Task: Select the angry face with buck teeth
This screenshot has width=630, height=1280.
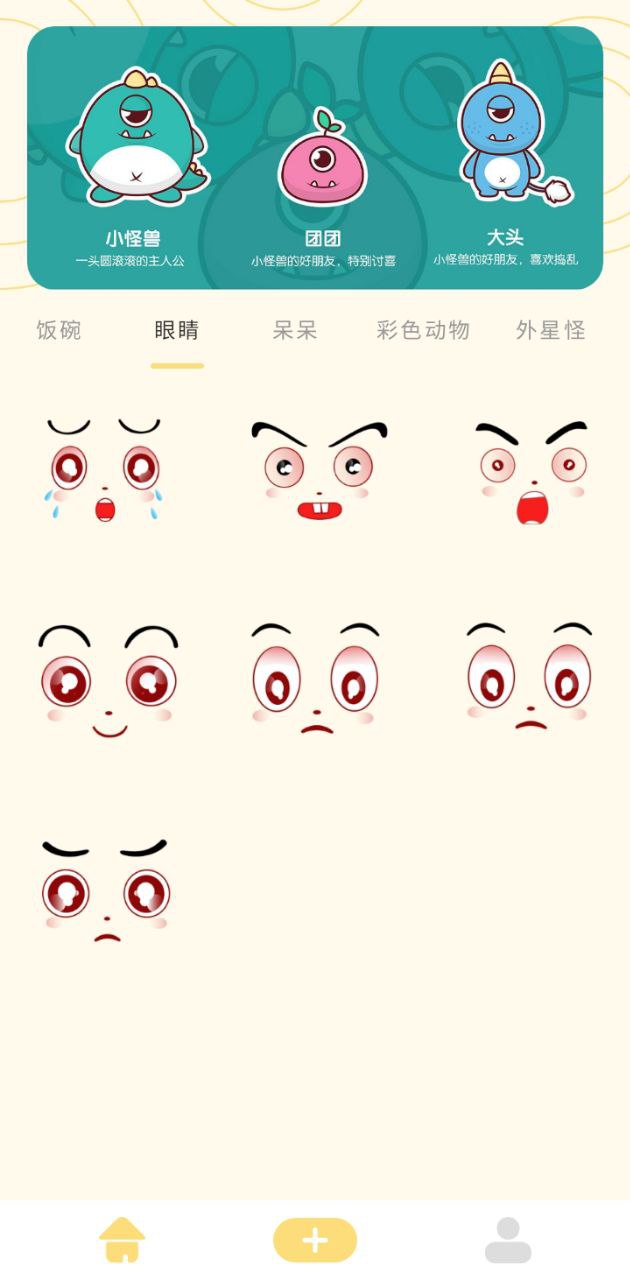Action: coord(318,470)
